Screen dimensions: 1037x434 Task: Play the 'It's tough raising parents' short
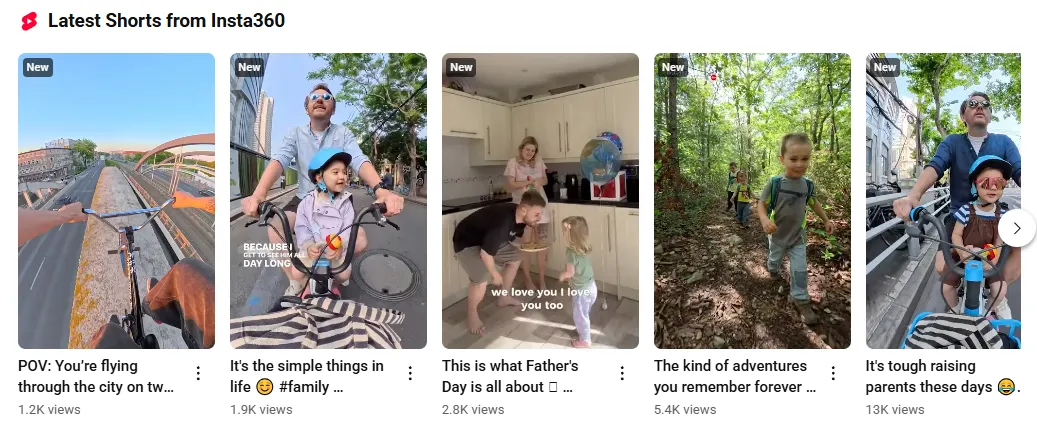(940, 200)
